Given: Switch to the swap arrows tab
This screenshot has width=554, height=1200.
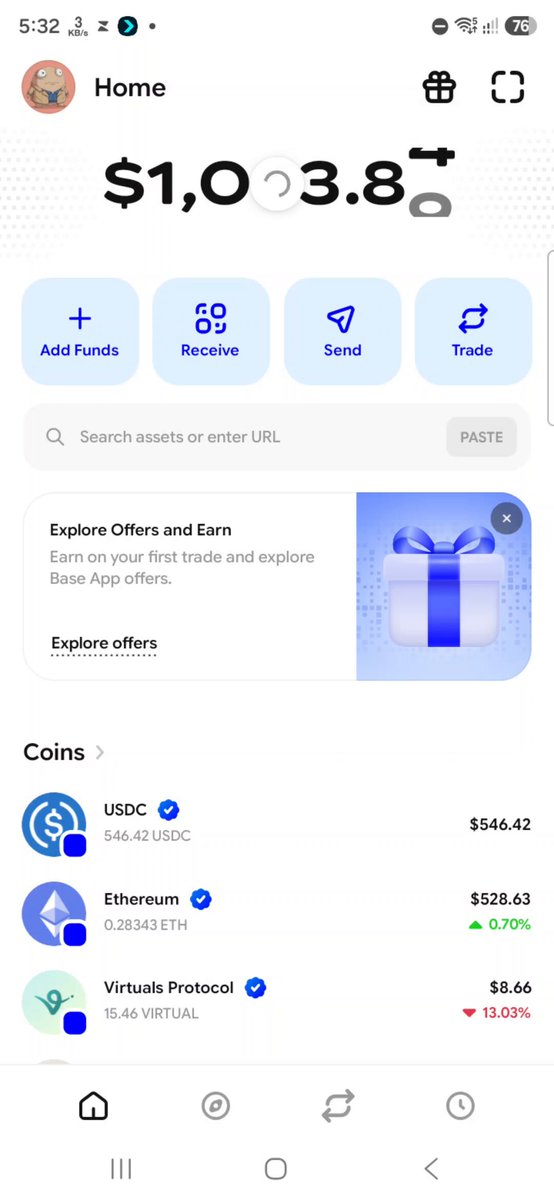Looking at the screenshot, I should click(338, 1106).
